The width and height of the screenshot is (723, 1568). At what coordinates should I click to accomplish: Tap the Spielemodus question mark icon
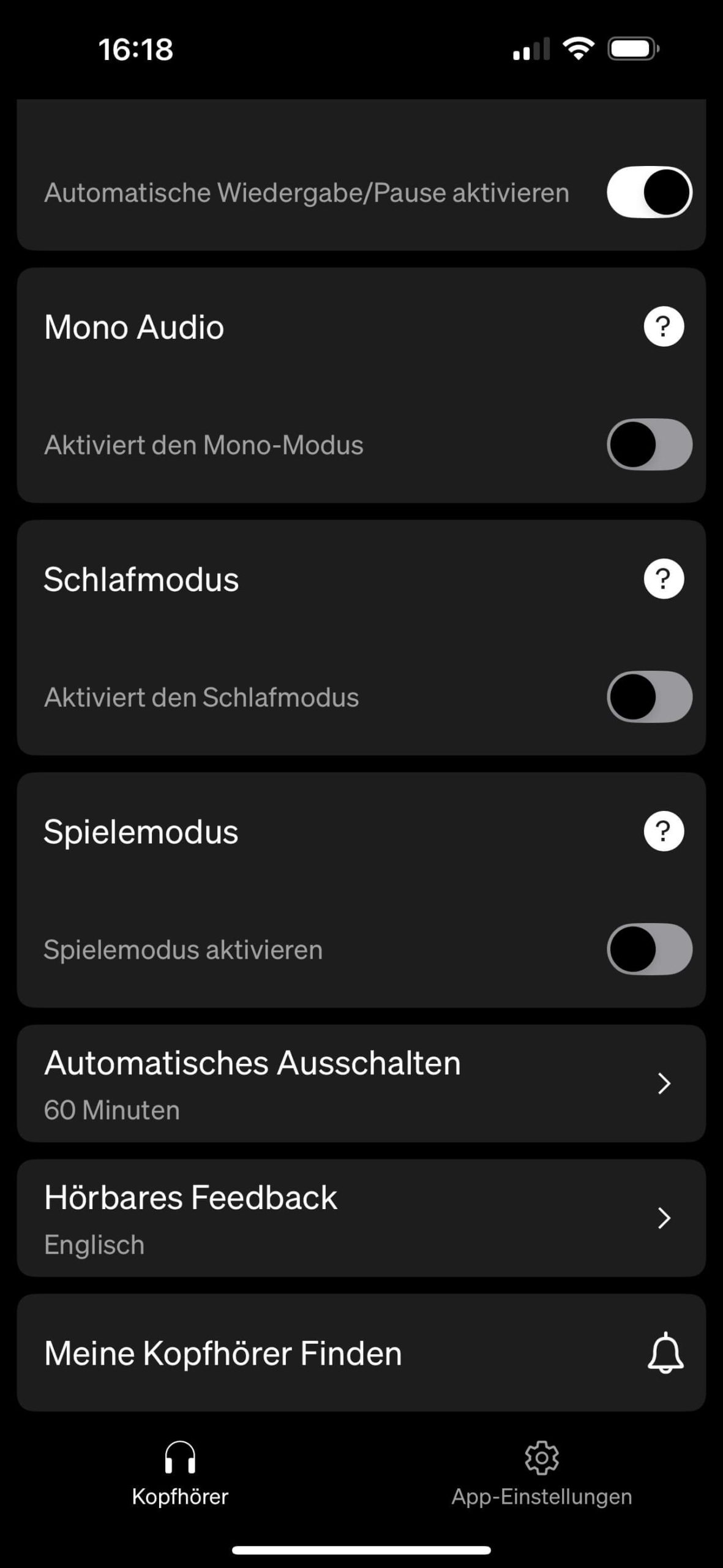click(664, 831)
